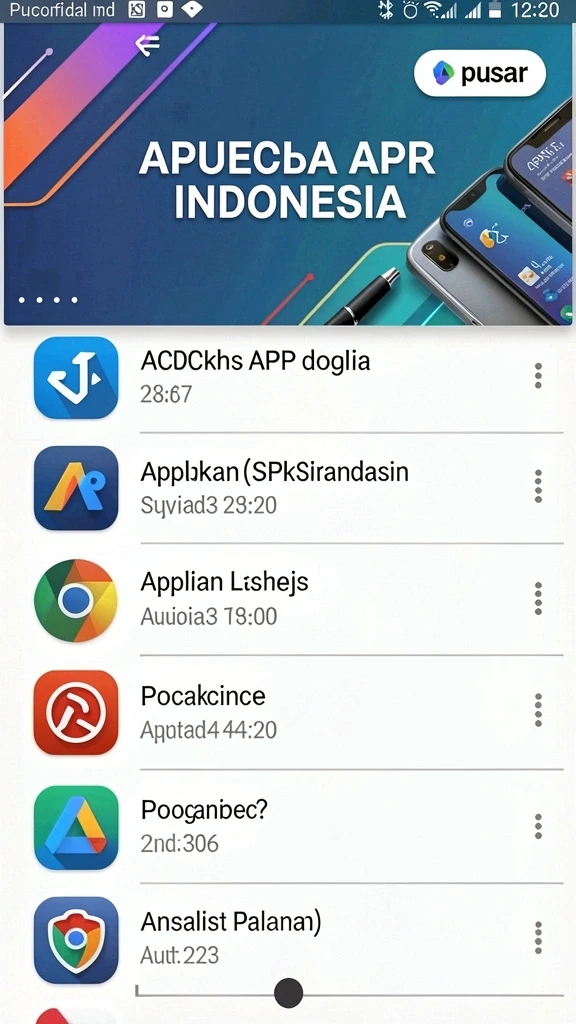
Task: Open the Indonesia banner at the top
Action: [x=288, y=174]
